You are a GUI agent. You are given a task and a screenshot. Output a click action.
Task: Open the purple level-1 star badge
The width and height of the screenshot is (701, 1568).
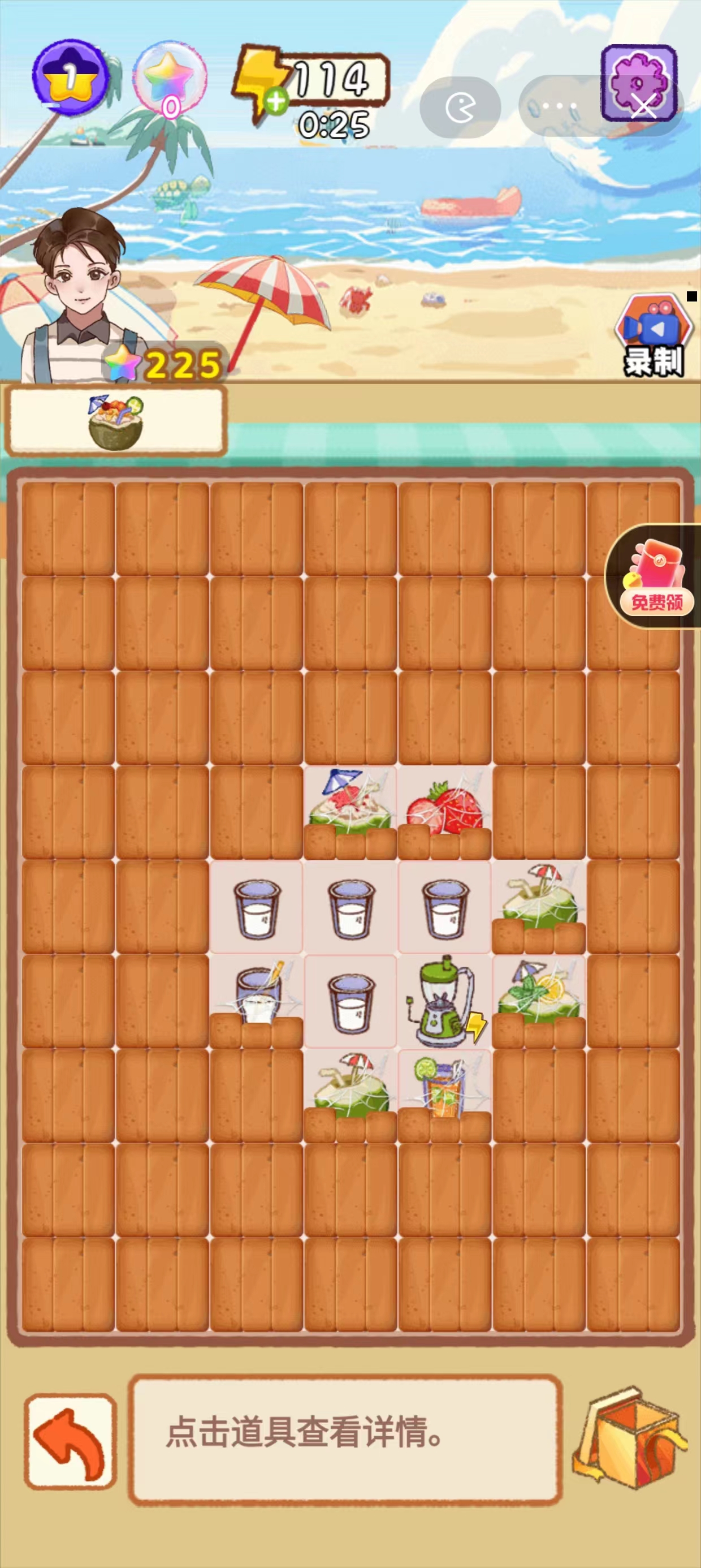point(70,79)
